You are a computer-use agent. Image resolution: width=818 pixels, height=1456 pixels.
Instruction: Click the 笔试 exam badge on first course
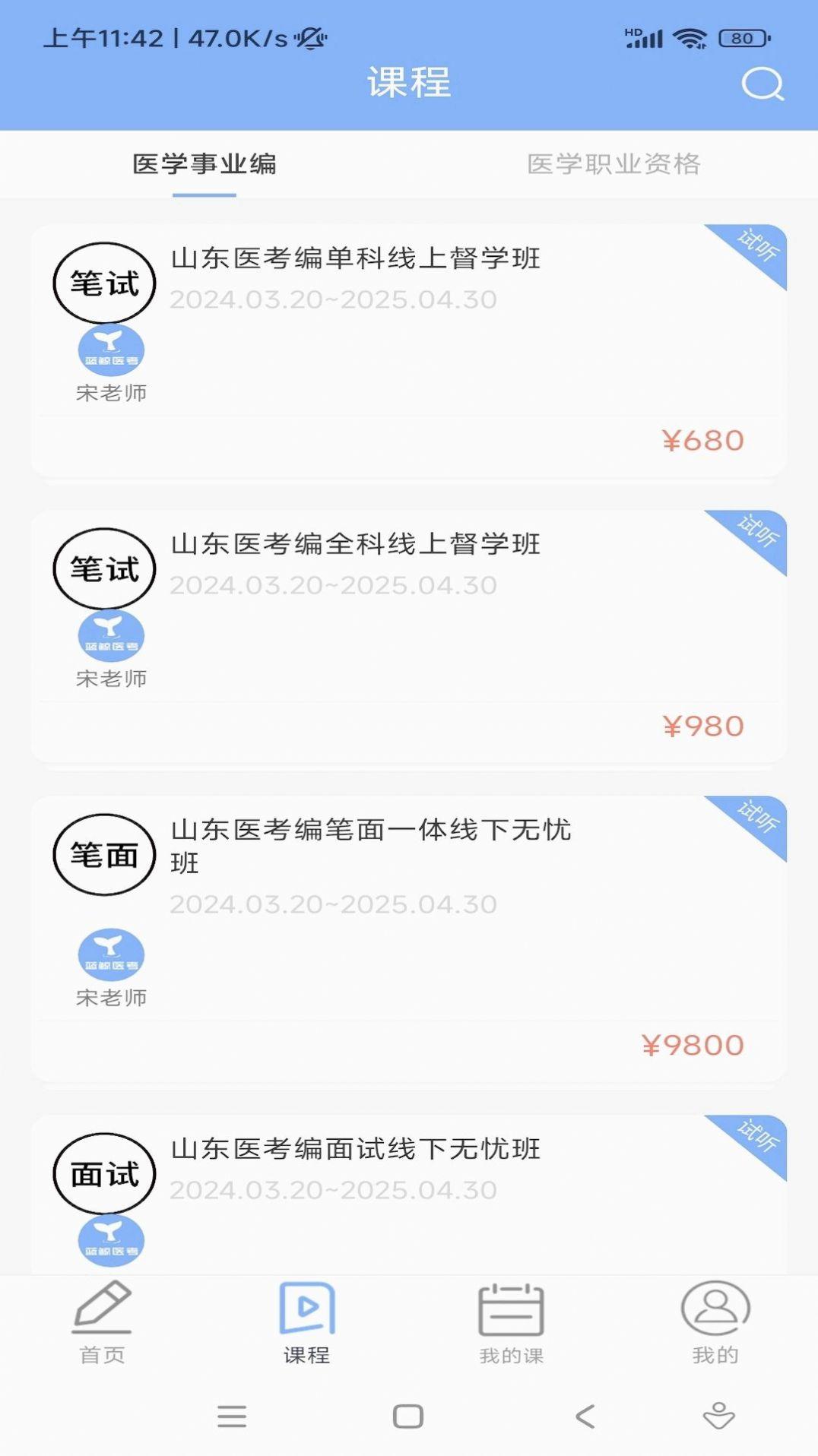[104, 281]
